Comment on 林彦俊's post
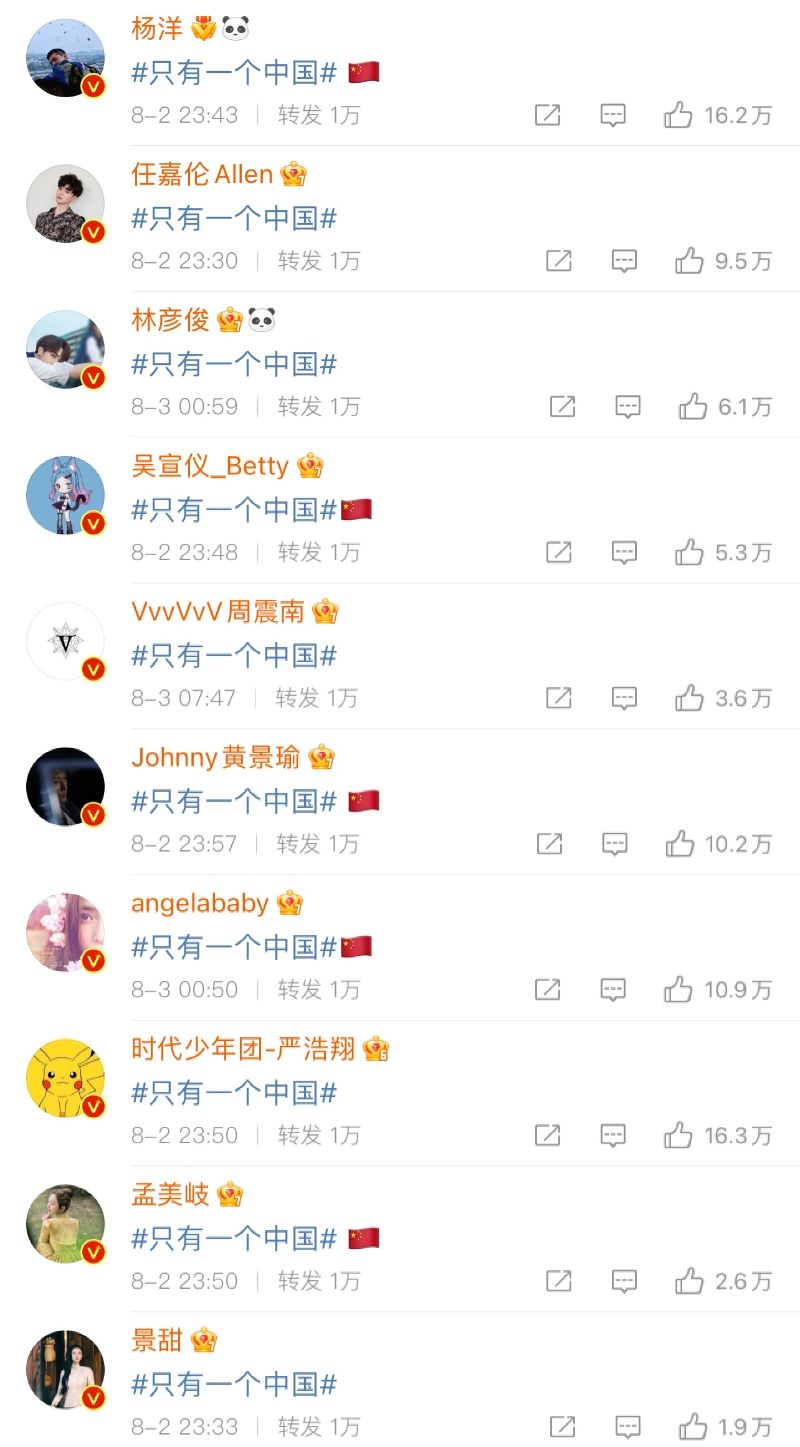Viewport: 800px width, 1447px height. [x=627, y=407]
